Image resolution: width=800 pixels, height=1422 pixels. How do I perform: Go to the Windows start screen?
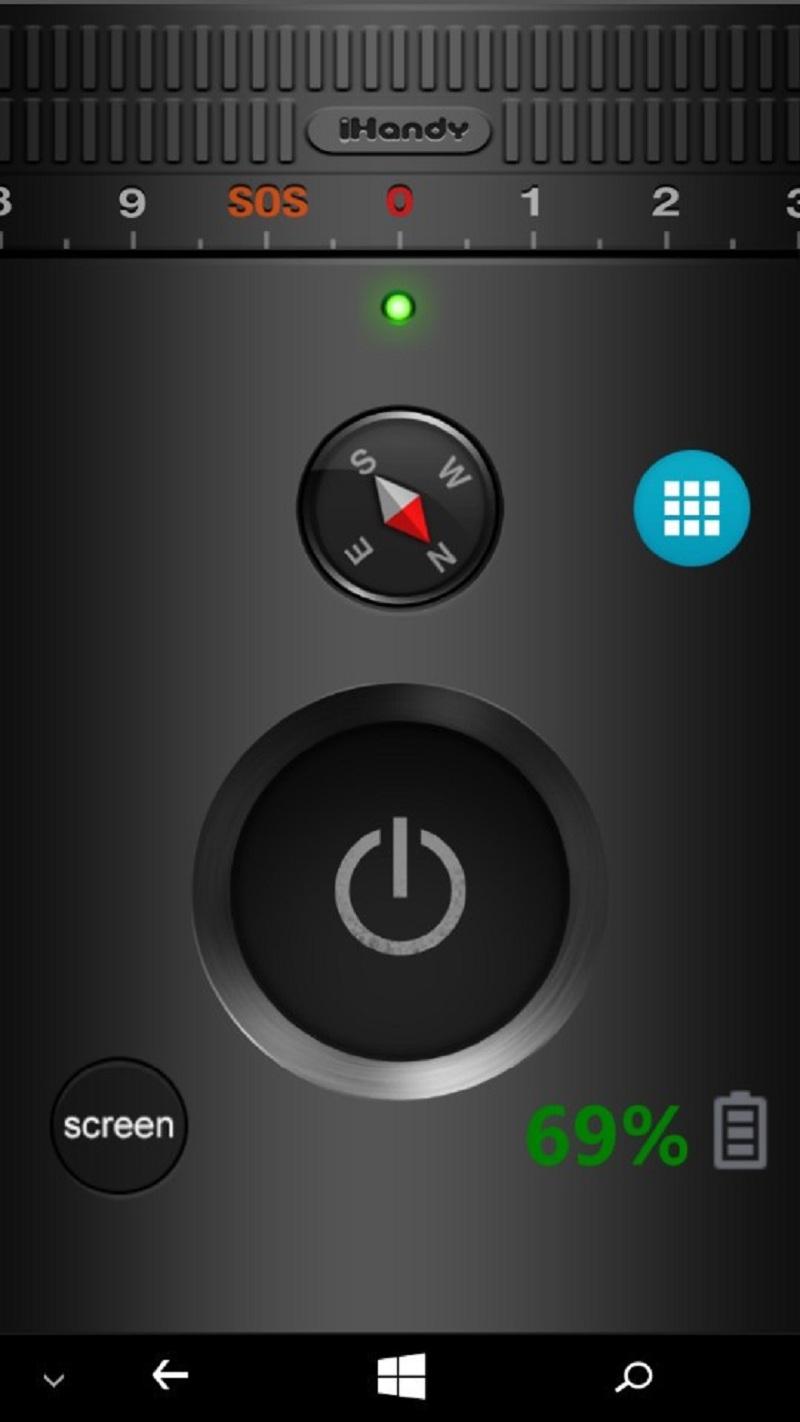401,1377
